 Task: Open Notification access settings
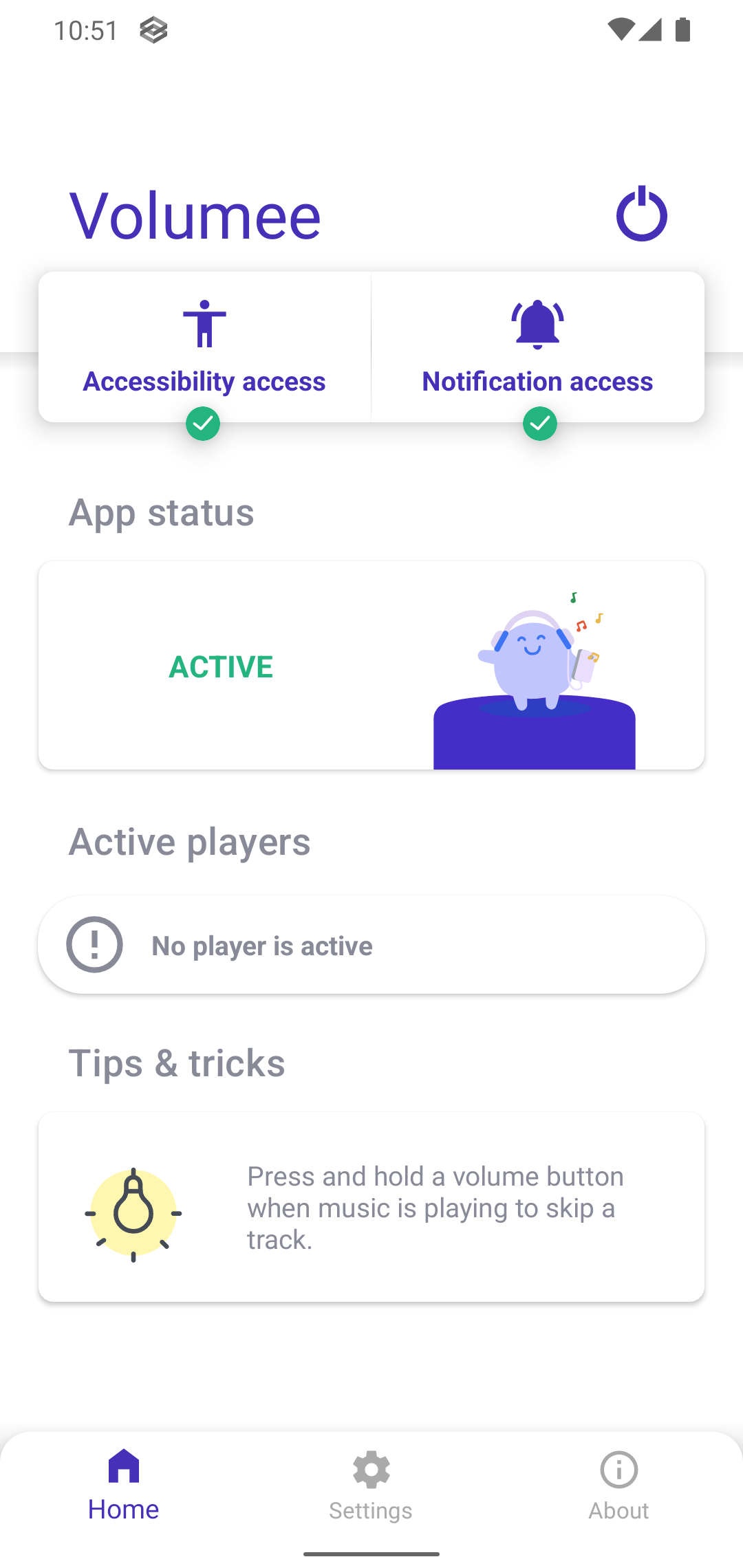[x=538, y=347]
